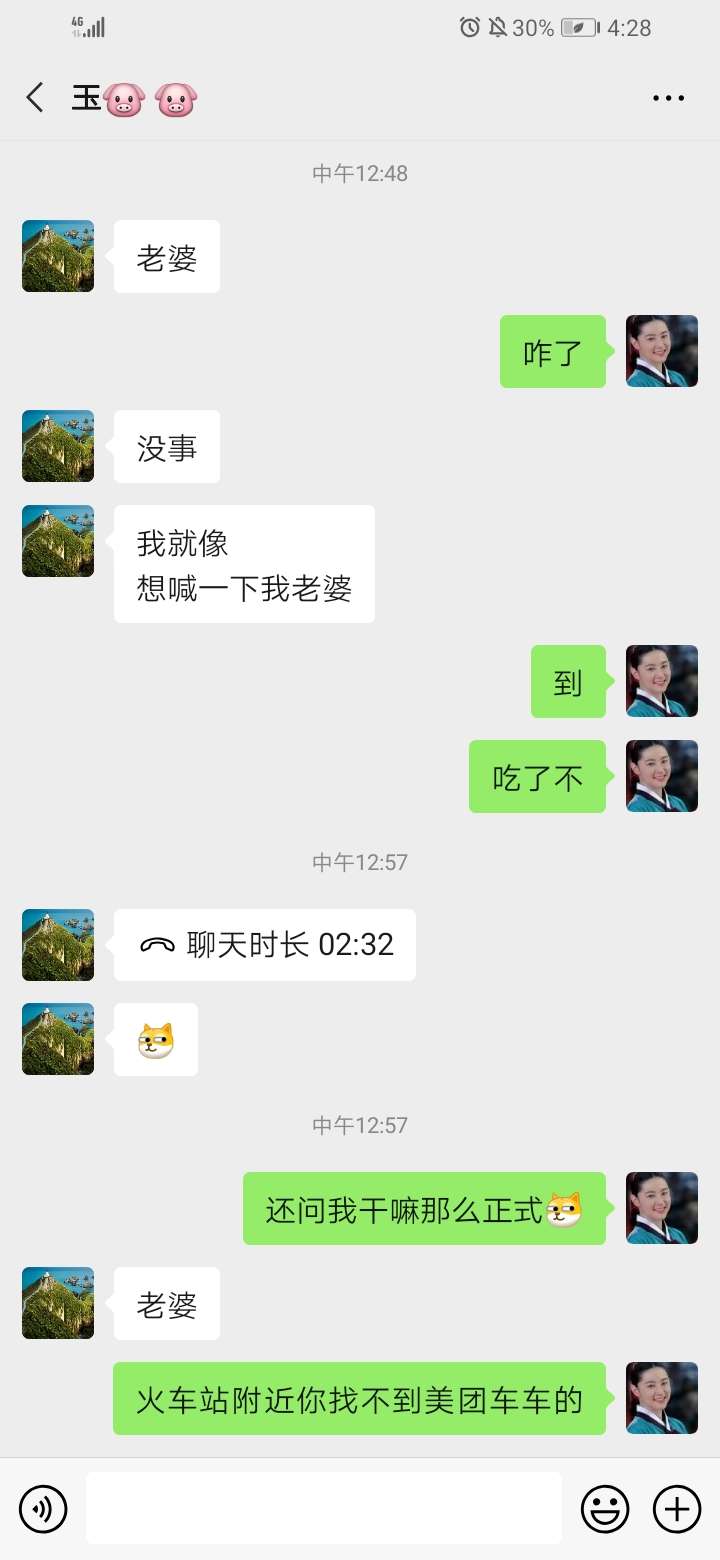Image resolution: width=720 pixels, height=1560 pixels.
Task: Select the 老婆 message bubble
Action: pyautogui.click(x=166, y=256)
